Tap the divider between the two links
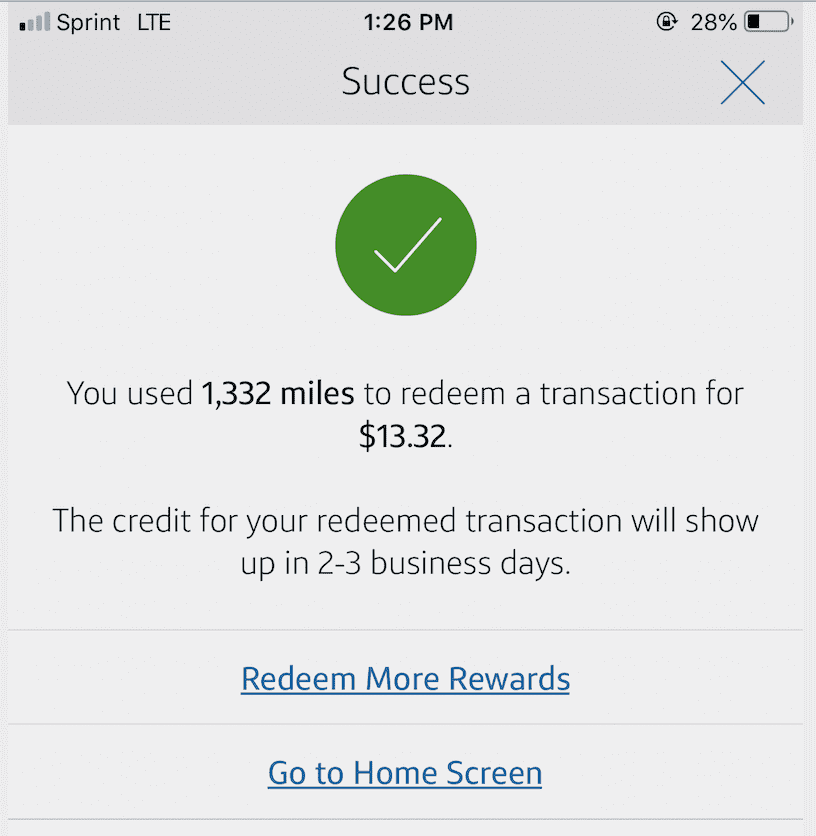Image resolution: width=816 pixels, height=836 pixels. tap(405, 726)
